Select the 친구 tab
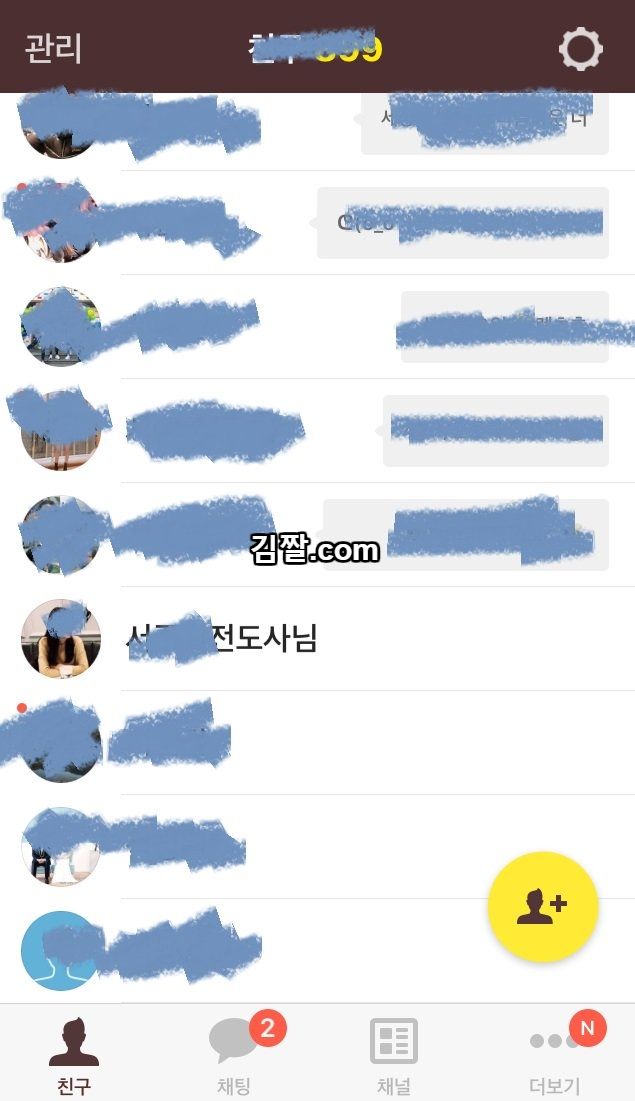 click(x=74, y=1053)
